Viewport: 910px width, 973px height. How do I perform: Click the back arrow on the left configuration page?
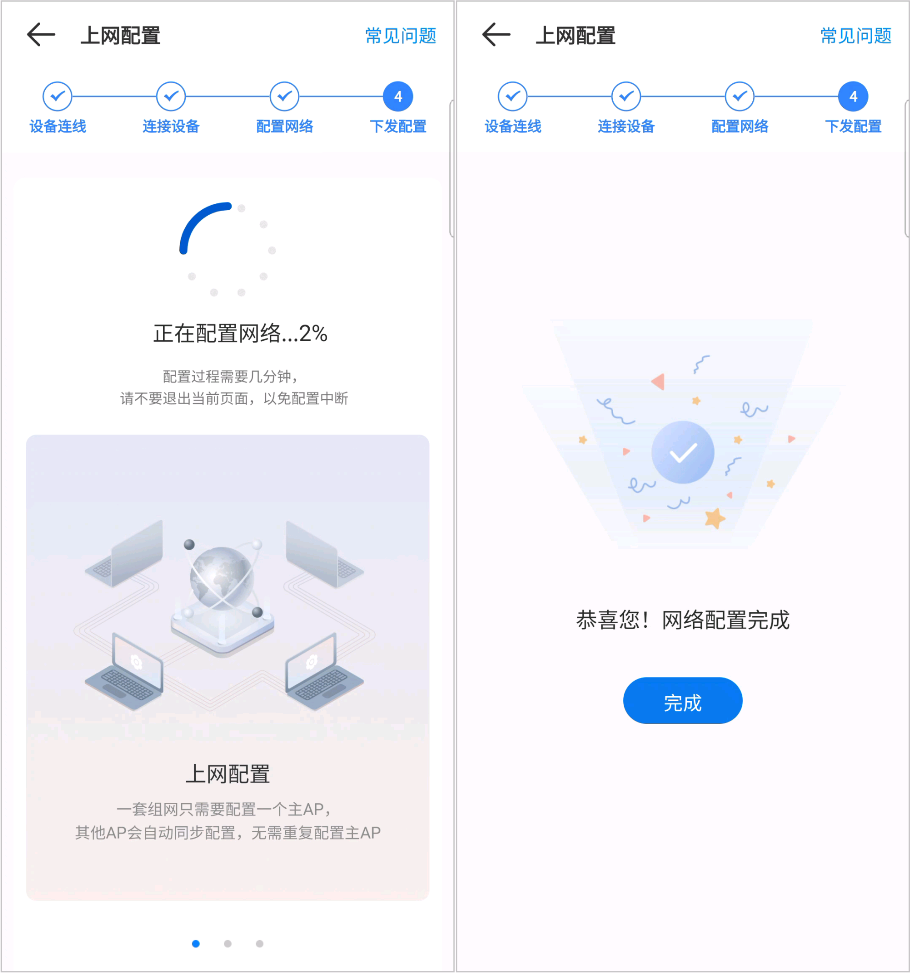pyautogui.click(x=40, y=34)
